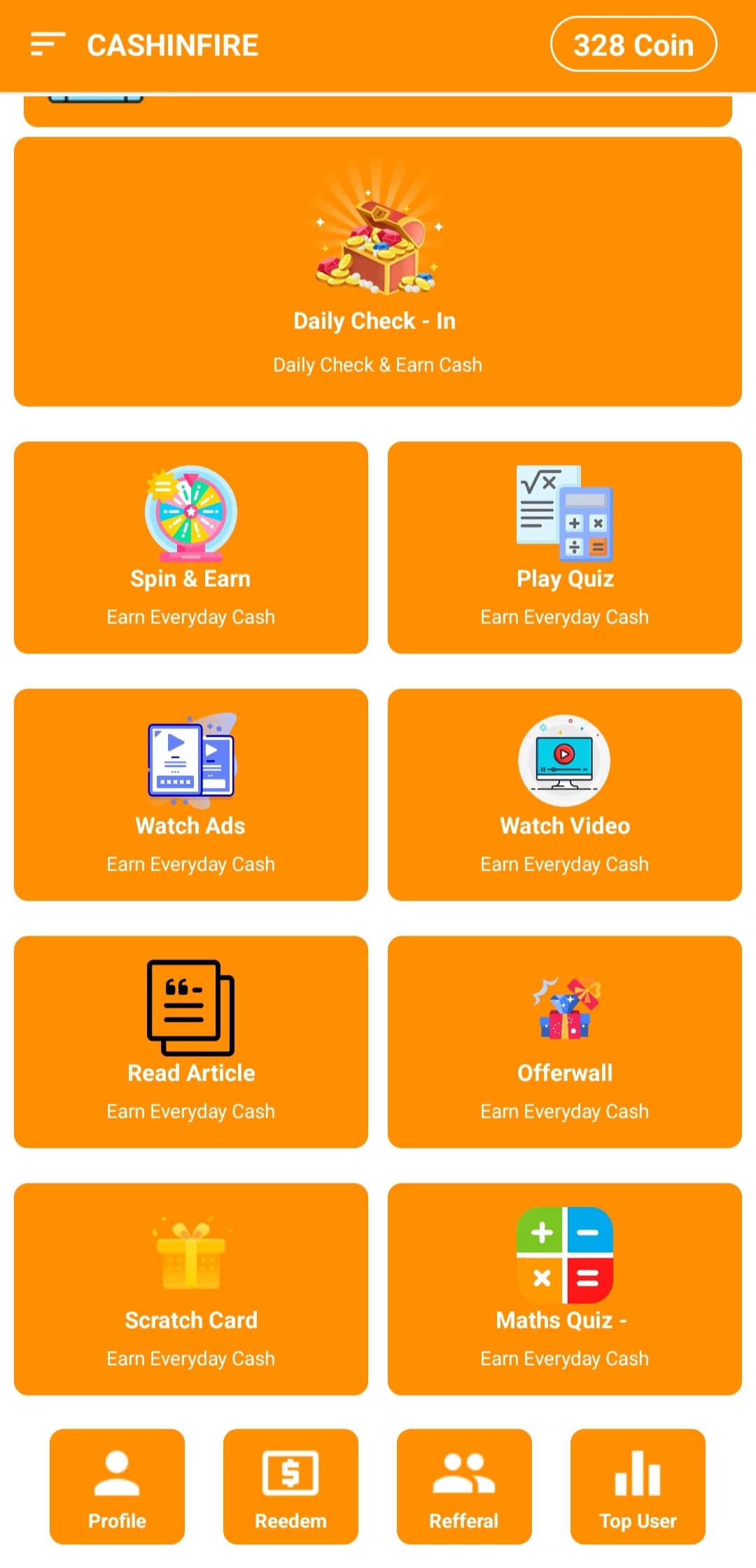This screenshot has width=756, height=1568.
Task: Open the Daily Check - In card
Action: [x=378, y=272]
